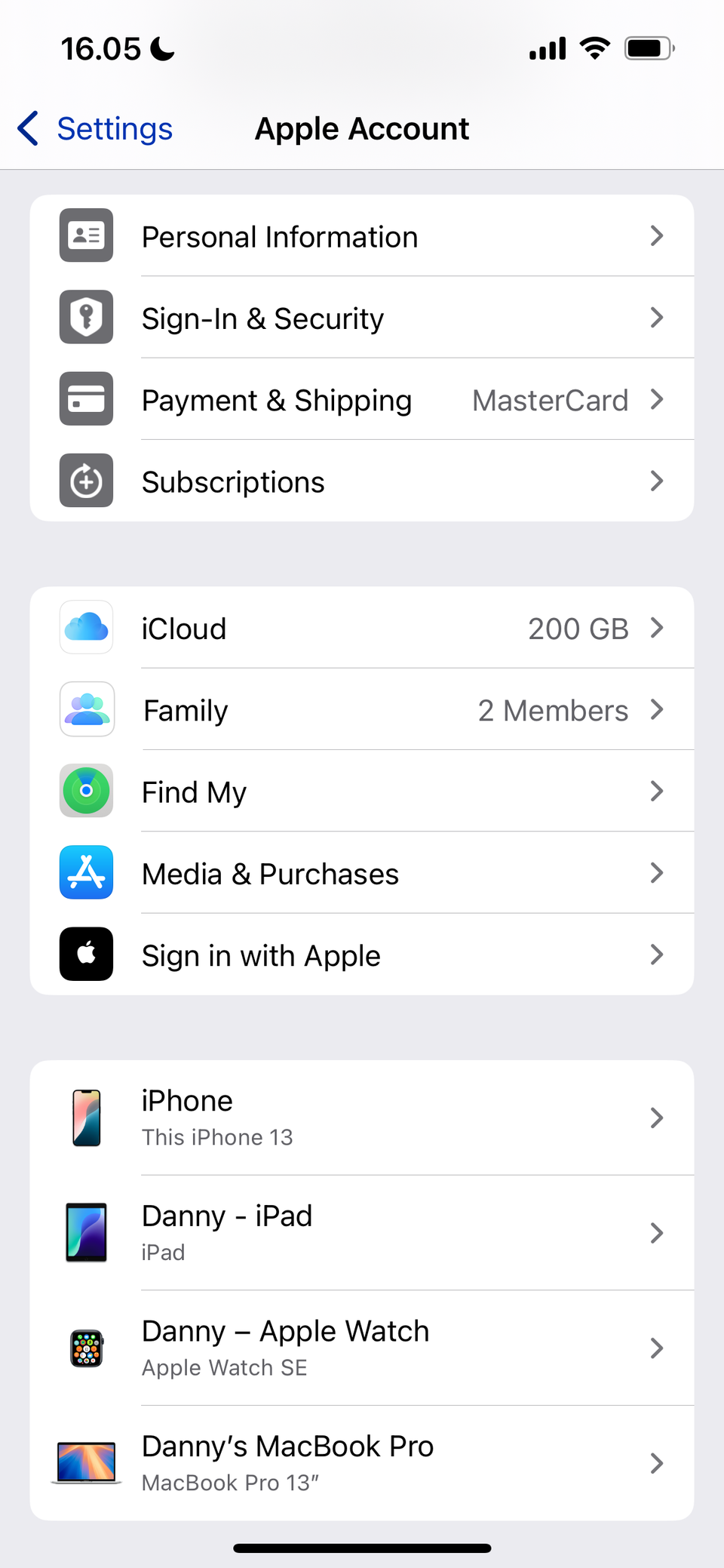The height and width of the screenshot is (1568, 724).
Task: Select the Sign-In & Security key icon
Action: [85, 317]
